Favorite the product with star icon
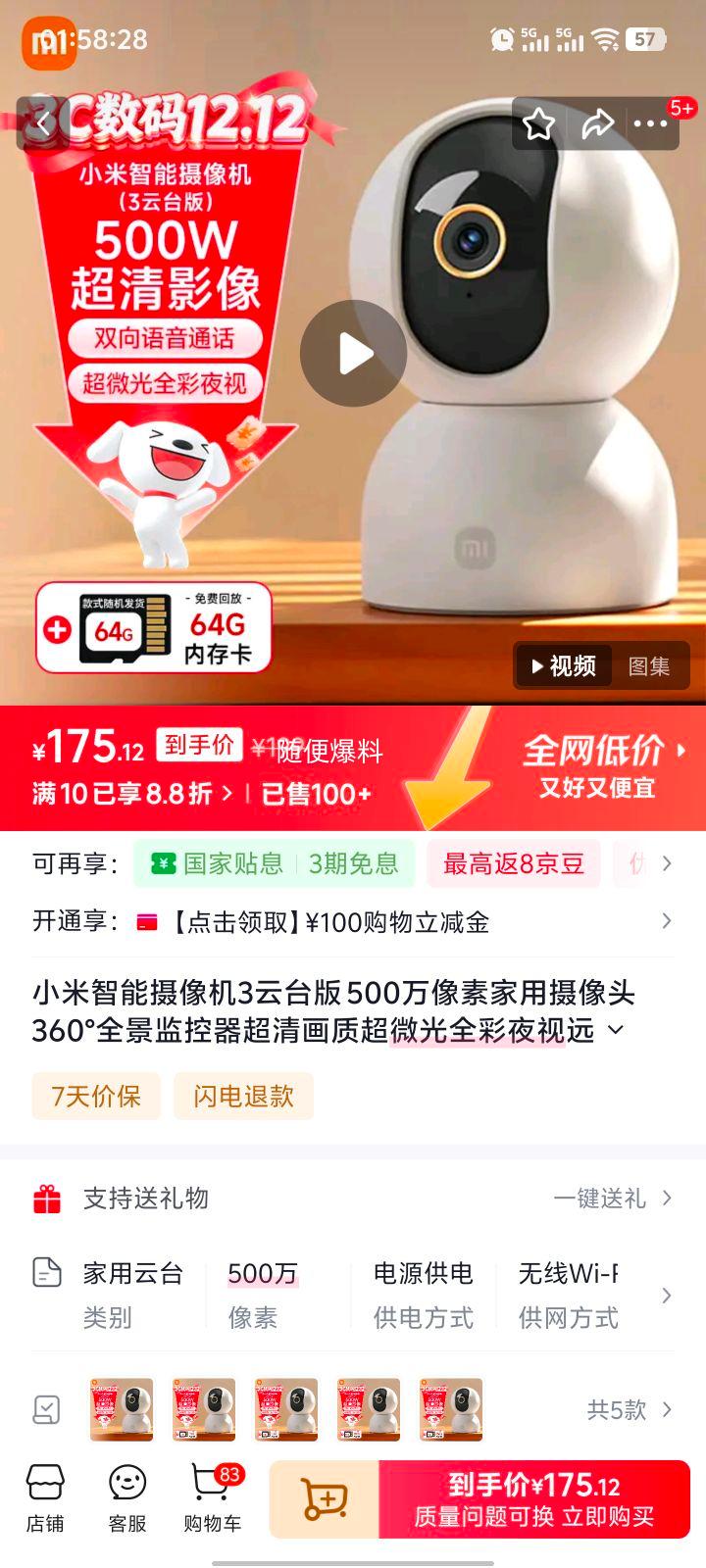 [x=538, y=124]
